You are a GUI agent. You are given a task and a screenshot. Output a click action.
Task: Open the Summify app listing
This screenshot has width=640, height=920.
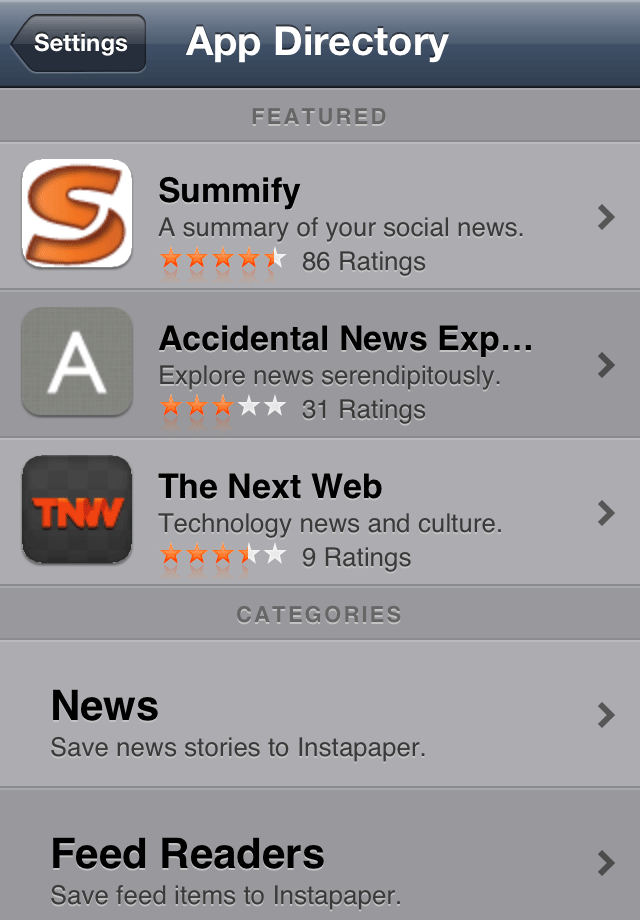pyautogui.click(x=320, y=216)
